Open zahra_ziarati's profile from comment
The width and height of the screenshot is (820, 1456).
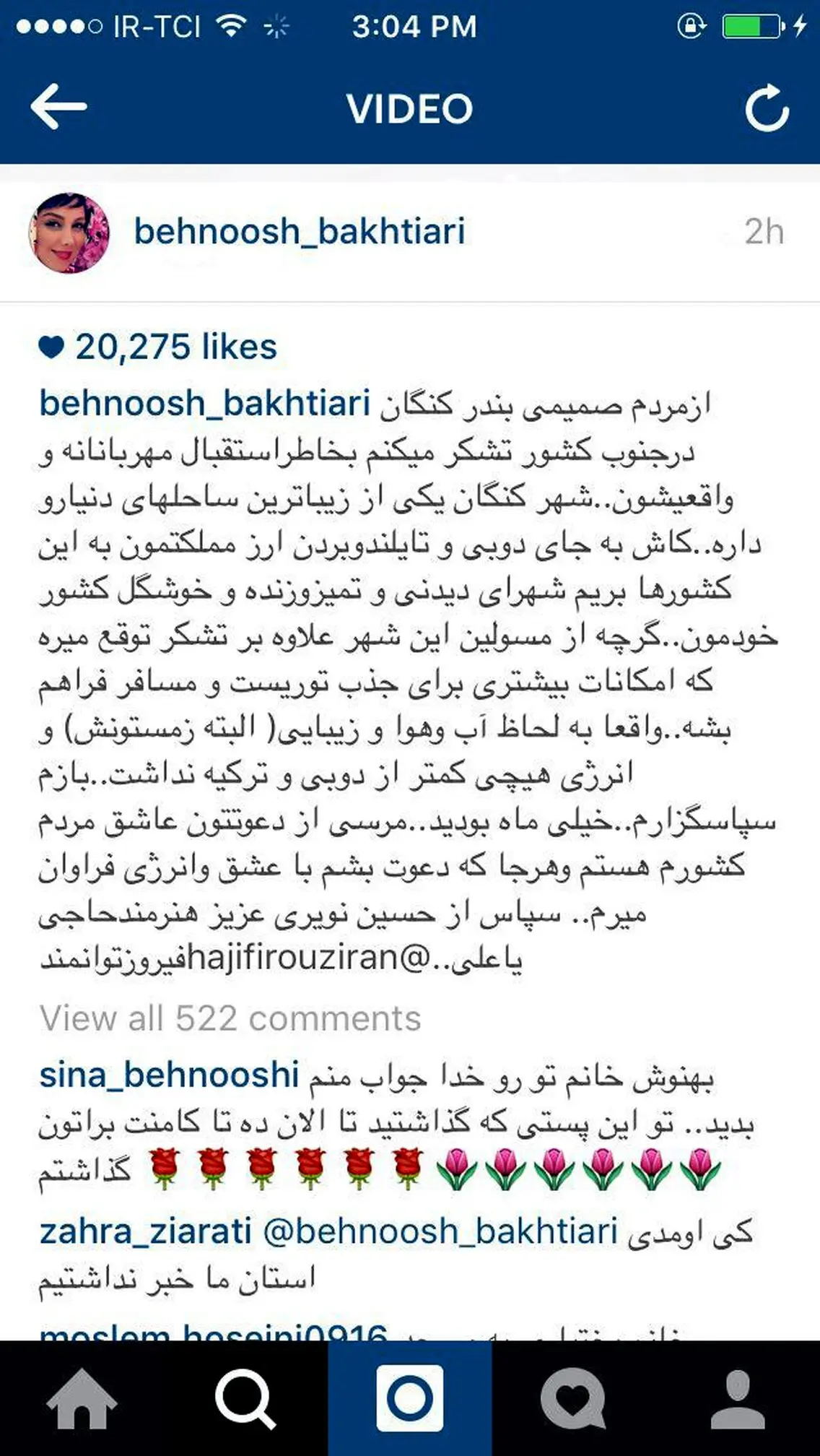tap(146, 1231)
